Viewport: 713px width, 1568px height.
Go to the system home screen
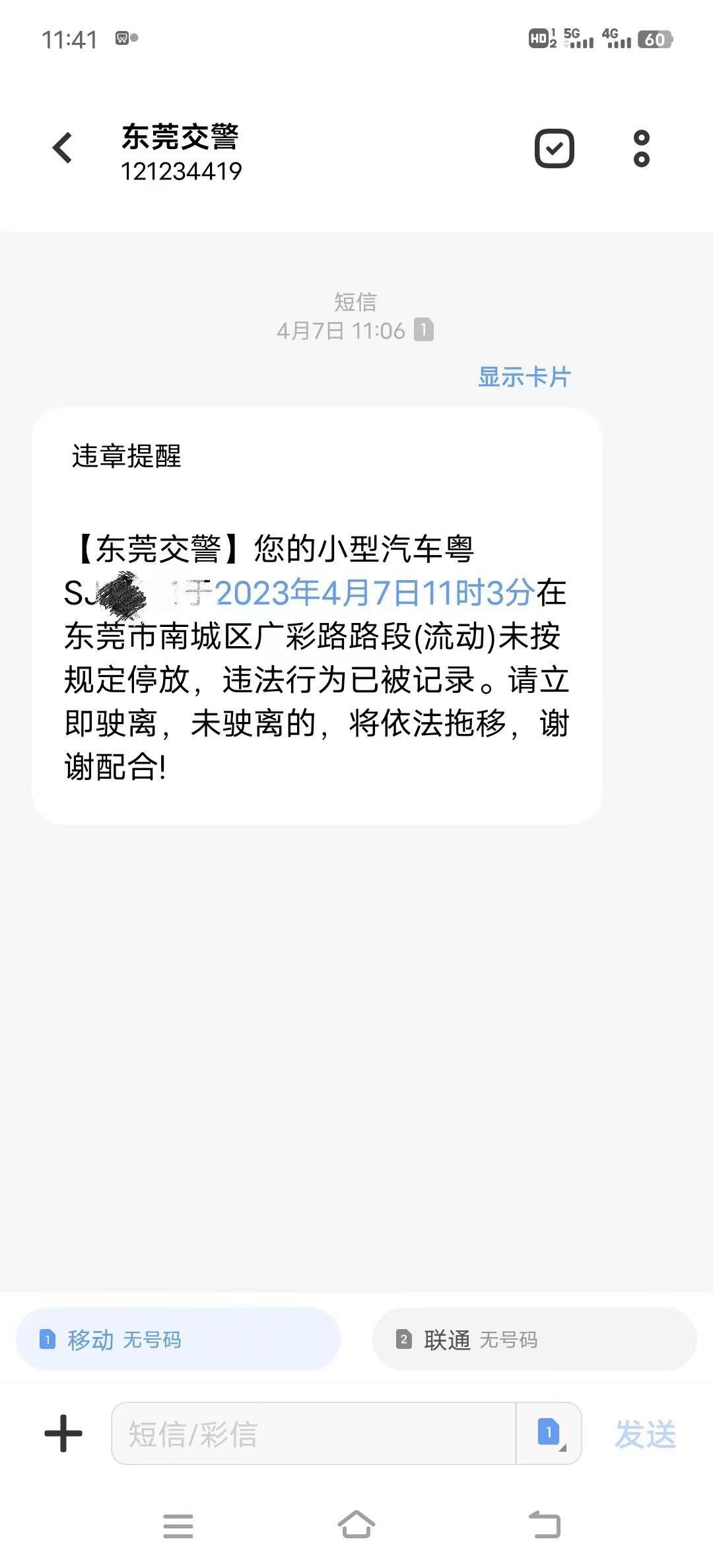[x=356, y=1524]
